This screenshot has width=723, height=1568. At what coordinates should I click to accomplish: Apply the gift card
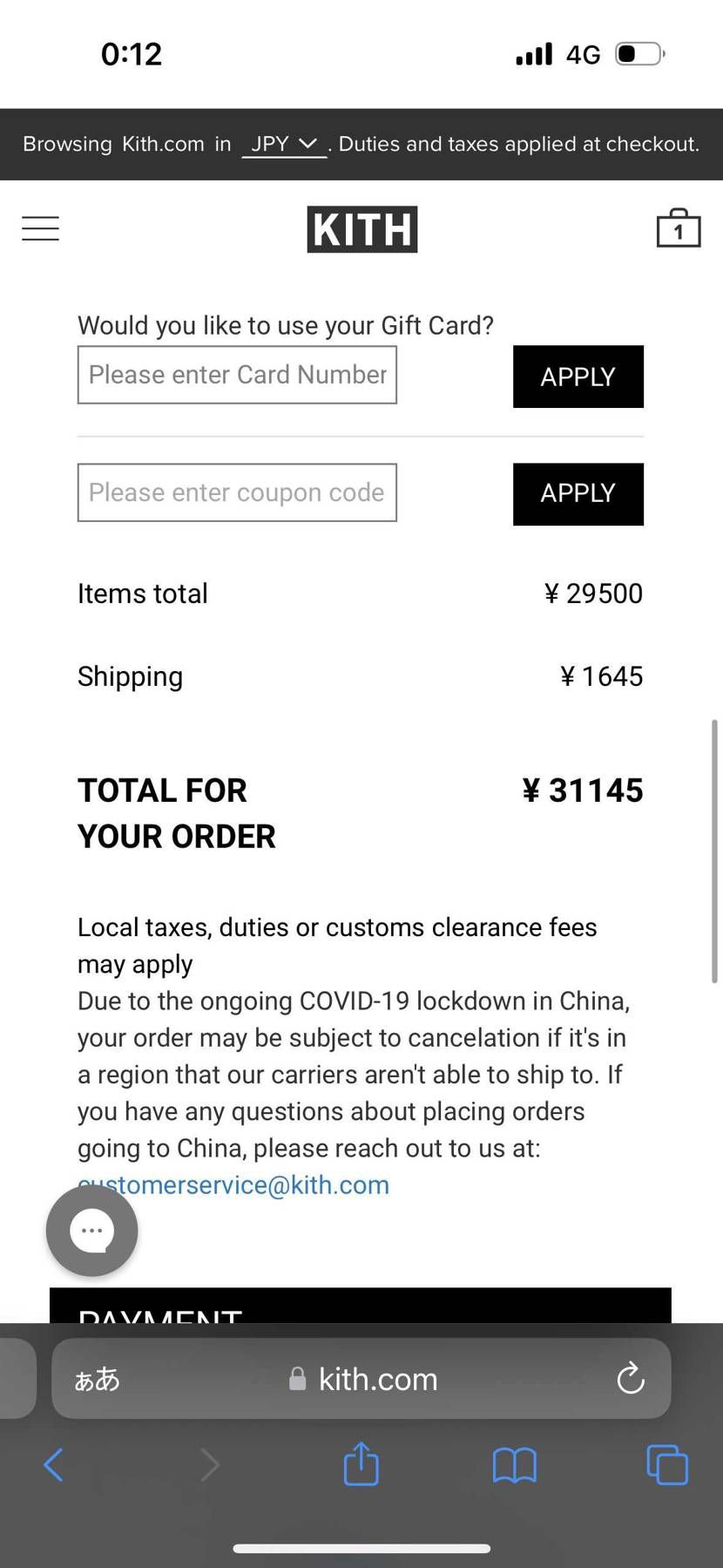pyautogui.click(x=578, y=377)
